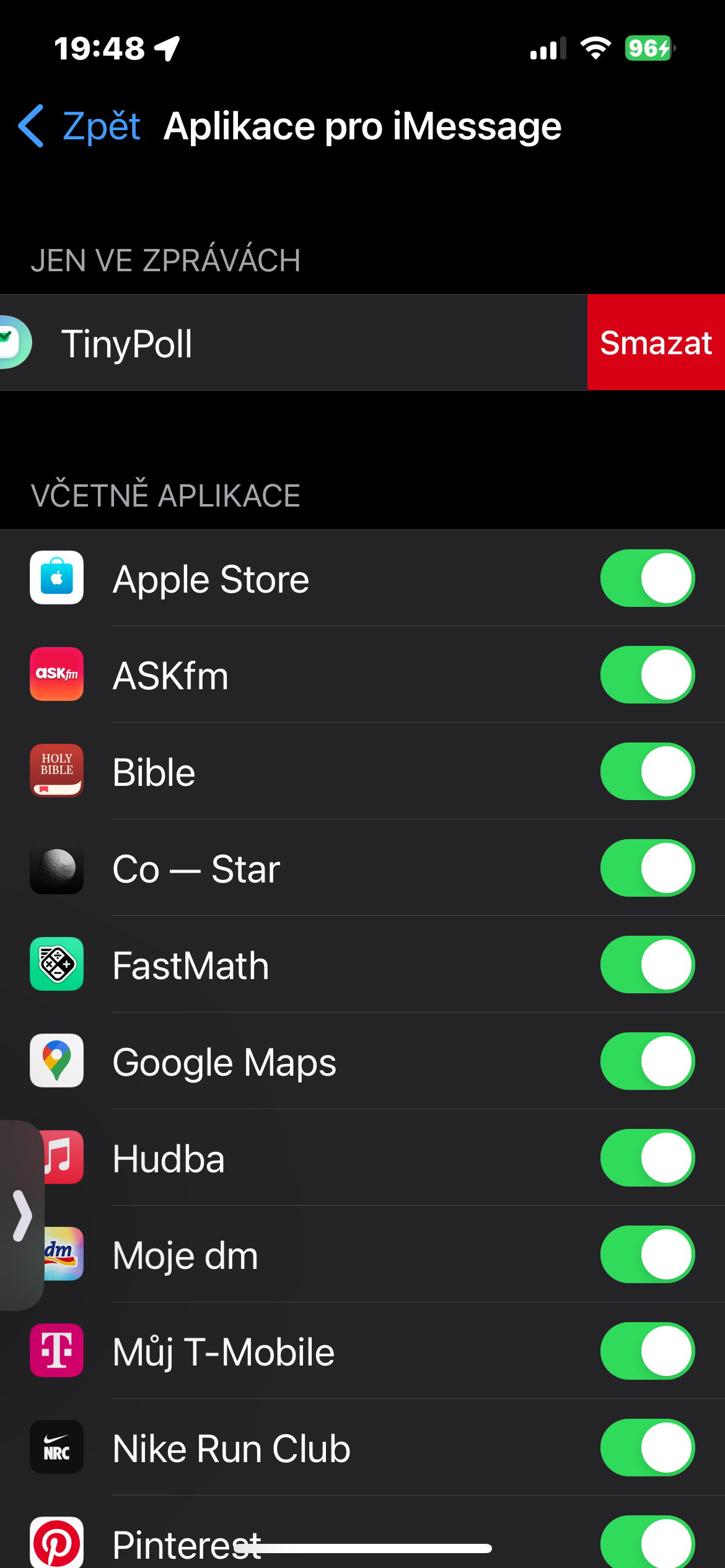Delete TinyPoll with the Smazat button
This screenshot has height=1568, width=725.
[x=656, y=342]
